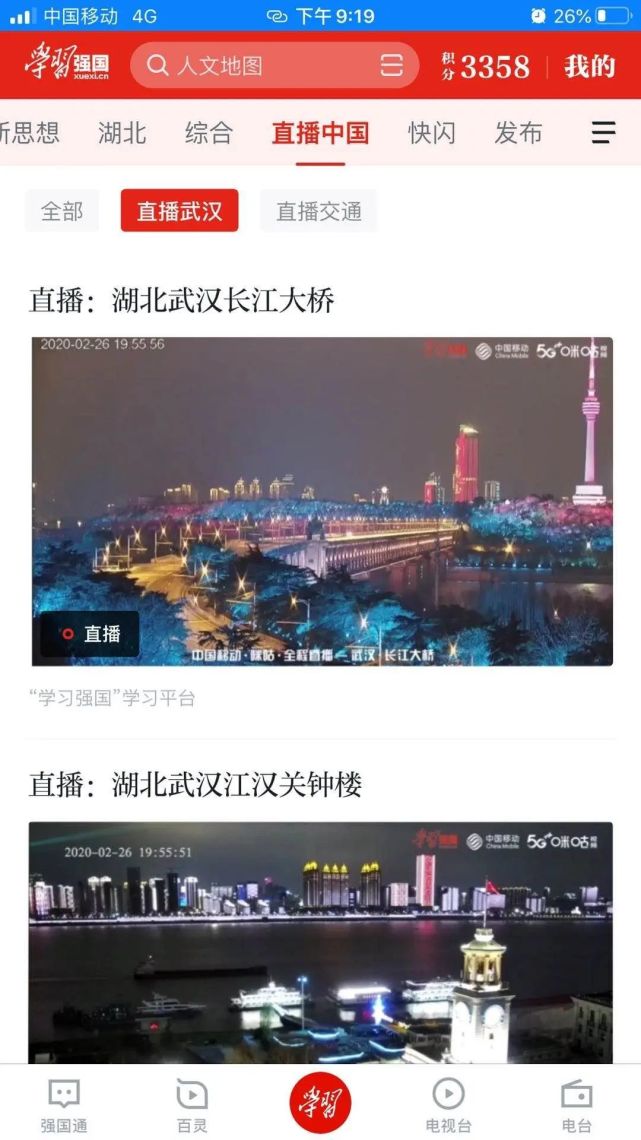Tap the scan icon in search bar
641x1140 pixels.
click(x=392, y=66)
